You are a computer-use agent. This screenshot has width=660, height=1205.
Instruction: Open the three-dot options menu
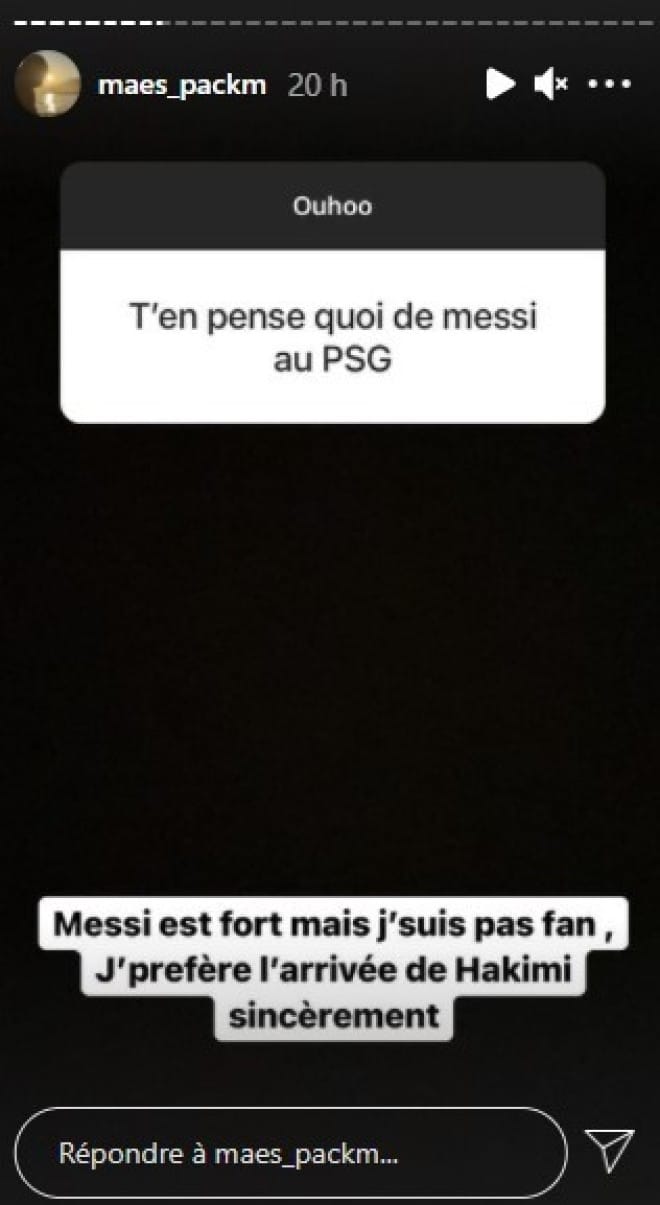pos(610,85)
